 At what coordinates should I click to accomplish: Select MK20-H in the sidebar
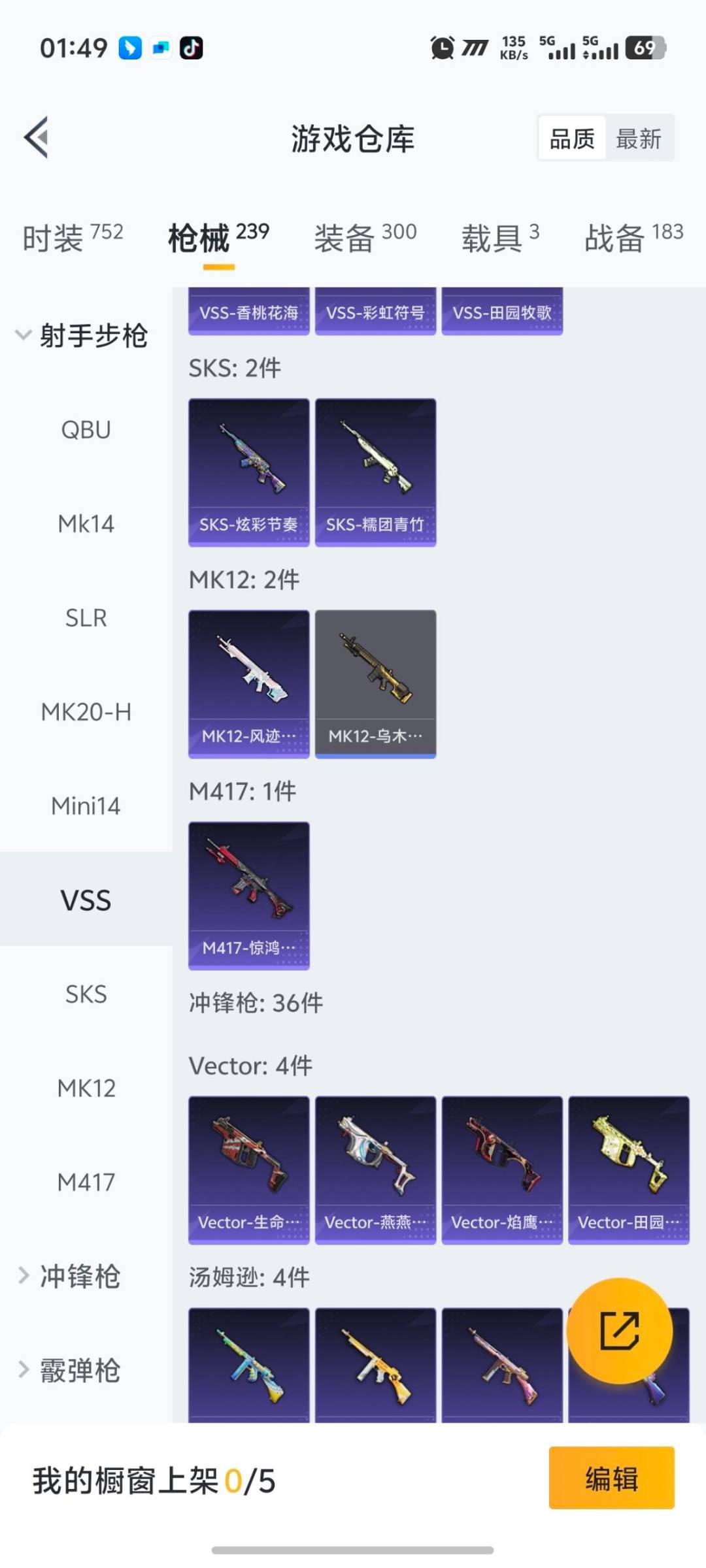[86, 712]
